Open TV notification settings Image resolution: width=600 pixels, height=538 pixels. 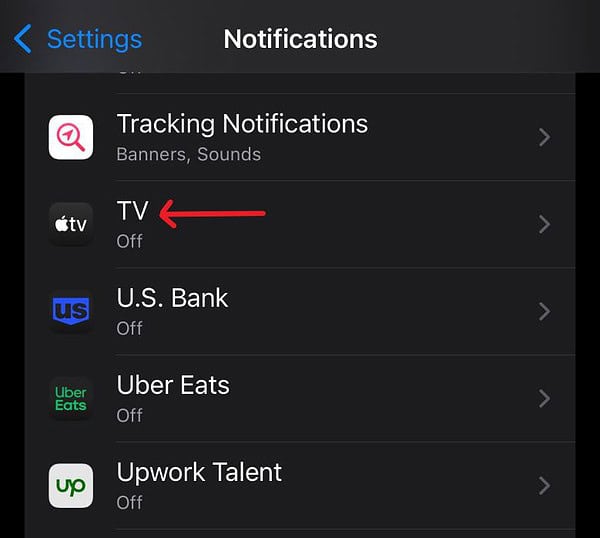[300, 224]
